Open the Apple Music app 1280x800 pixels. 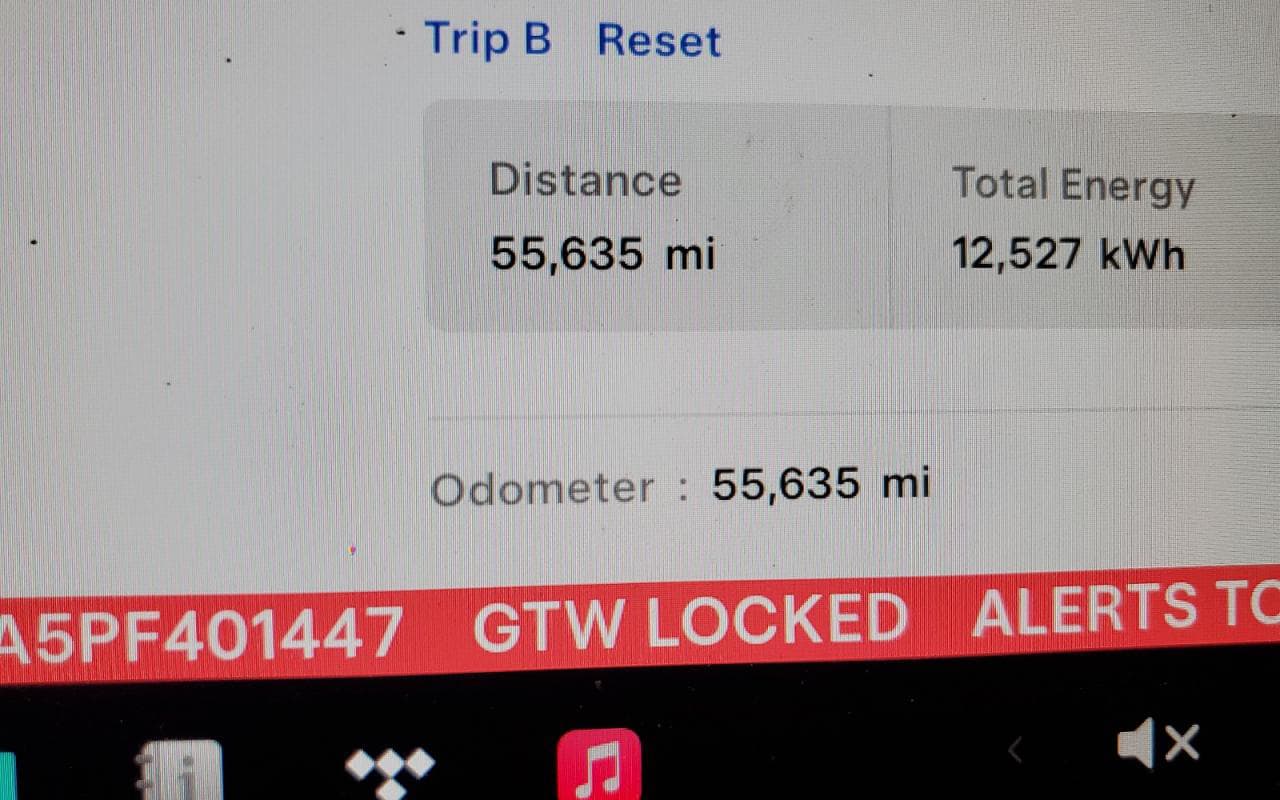(x=599, y=765)
